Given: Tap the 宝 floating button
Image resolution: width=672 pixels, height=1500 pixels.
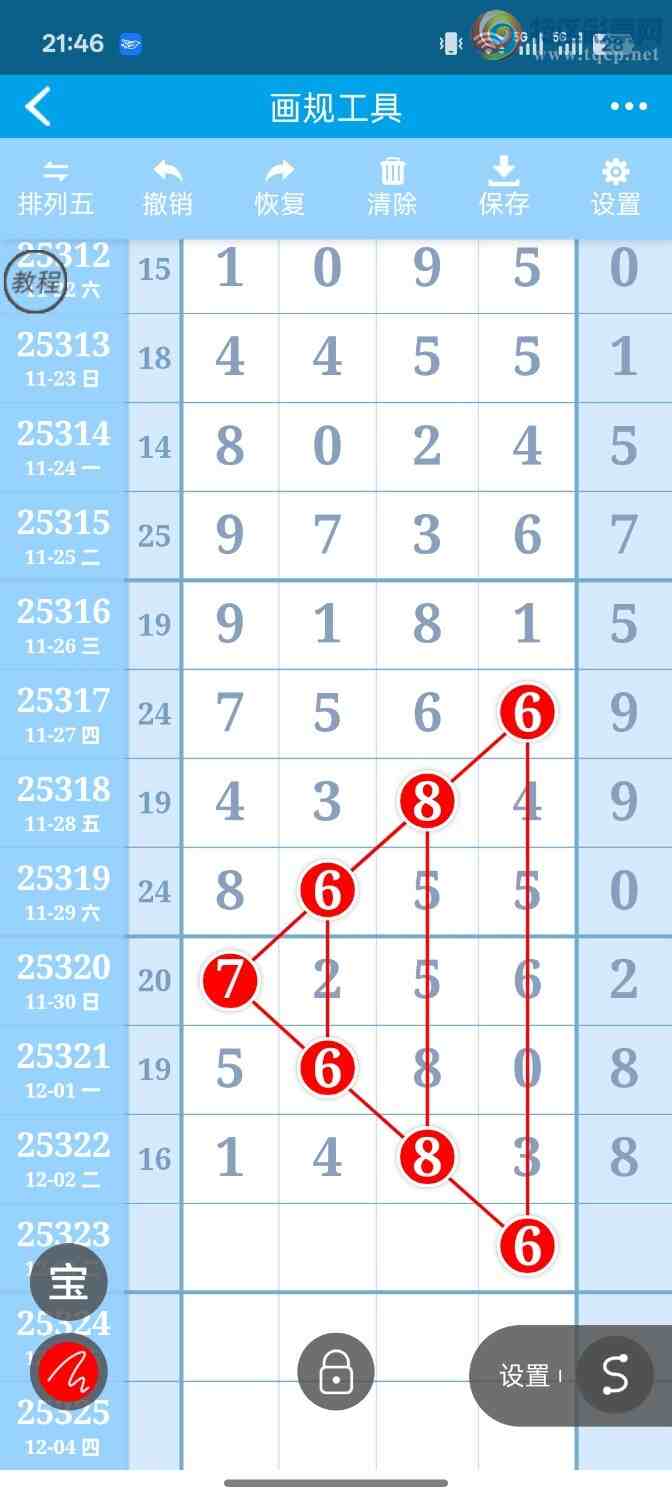Looking at the screenshot, I should (x=68, y=1283).
